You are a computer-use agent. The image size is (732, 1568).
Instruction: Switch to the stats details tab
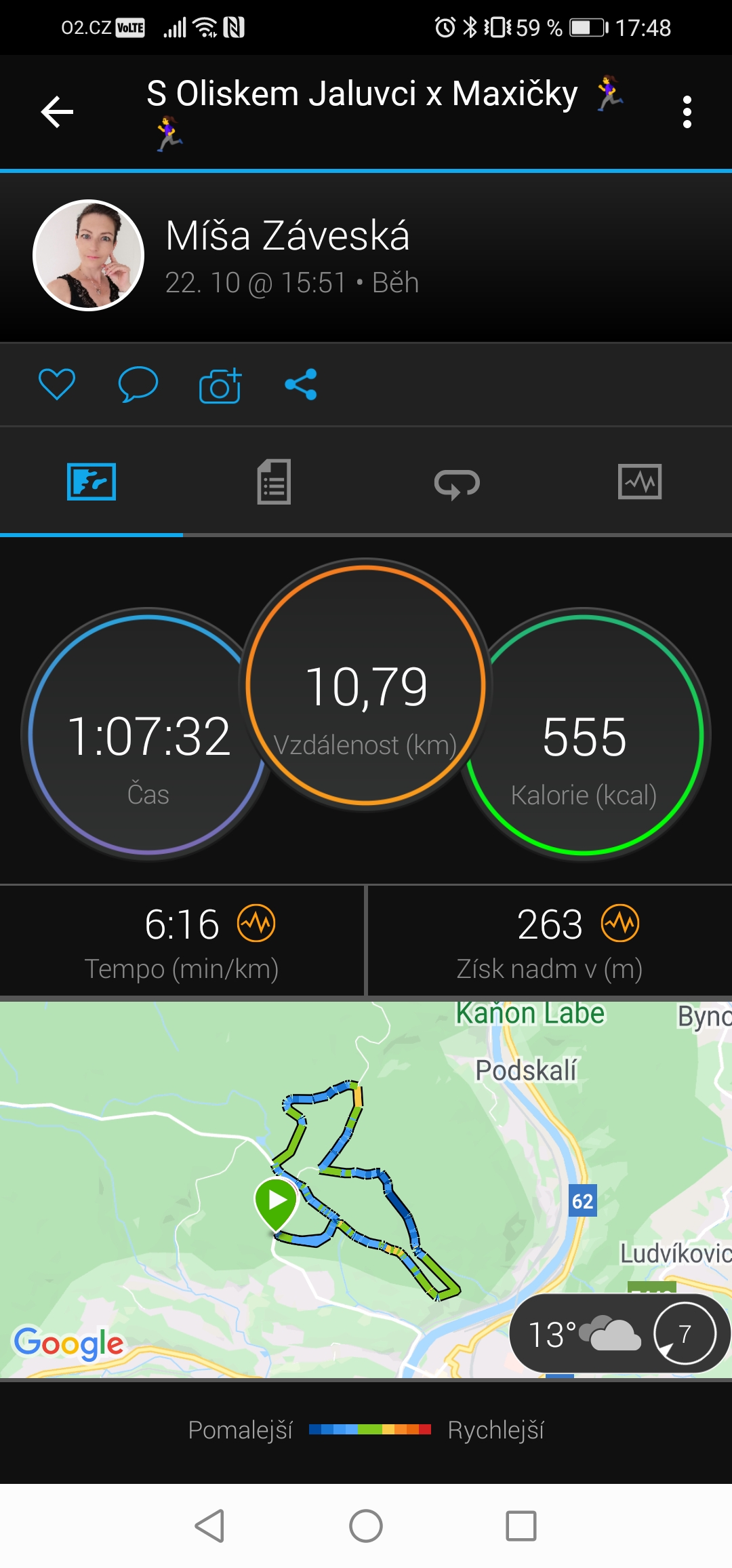tap(274, 482)
